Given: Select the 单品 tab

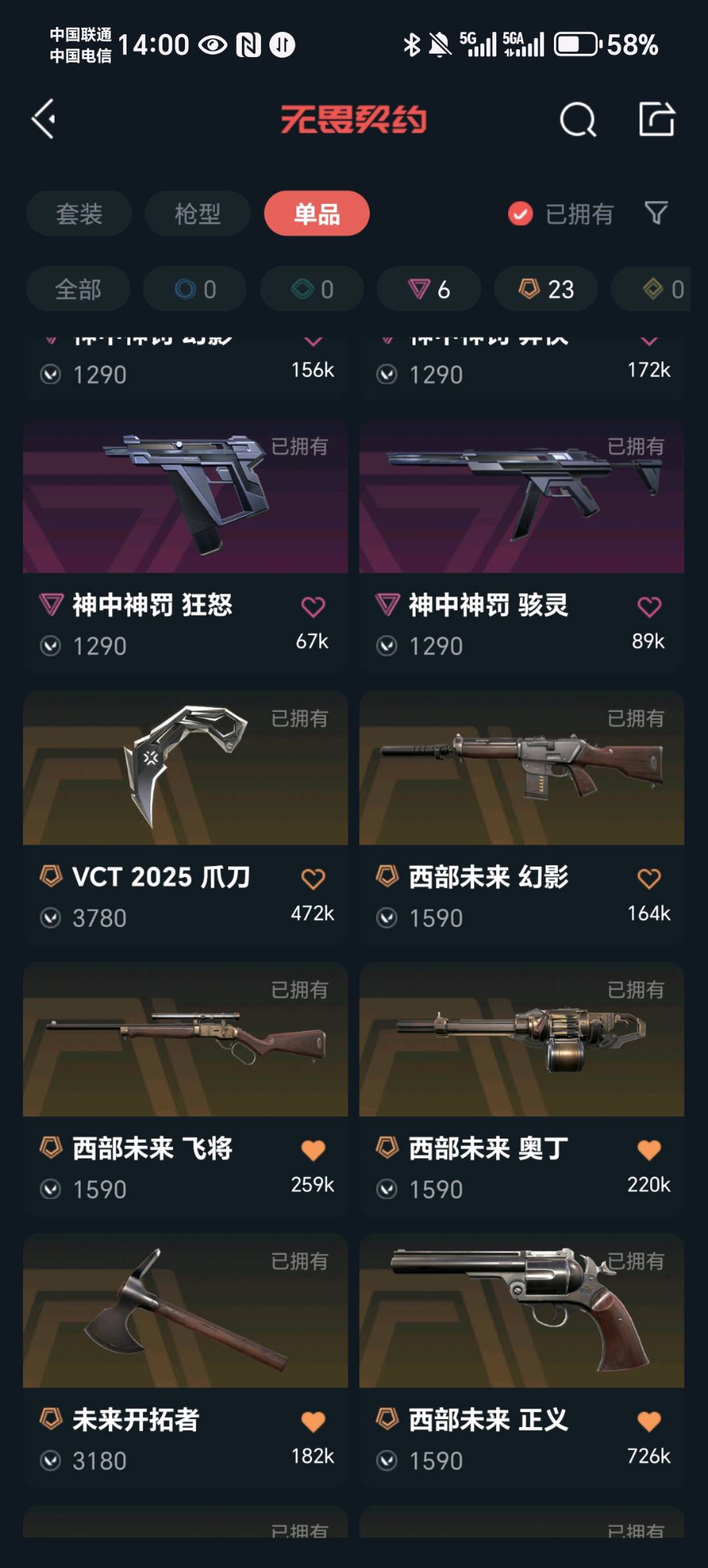Looking at the screenshot, I should tap(317, 214).
